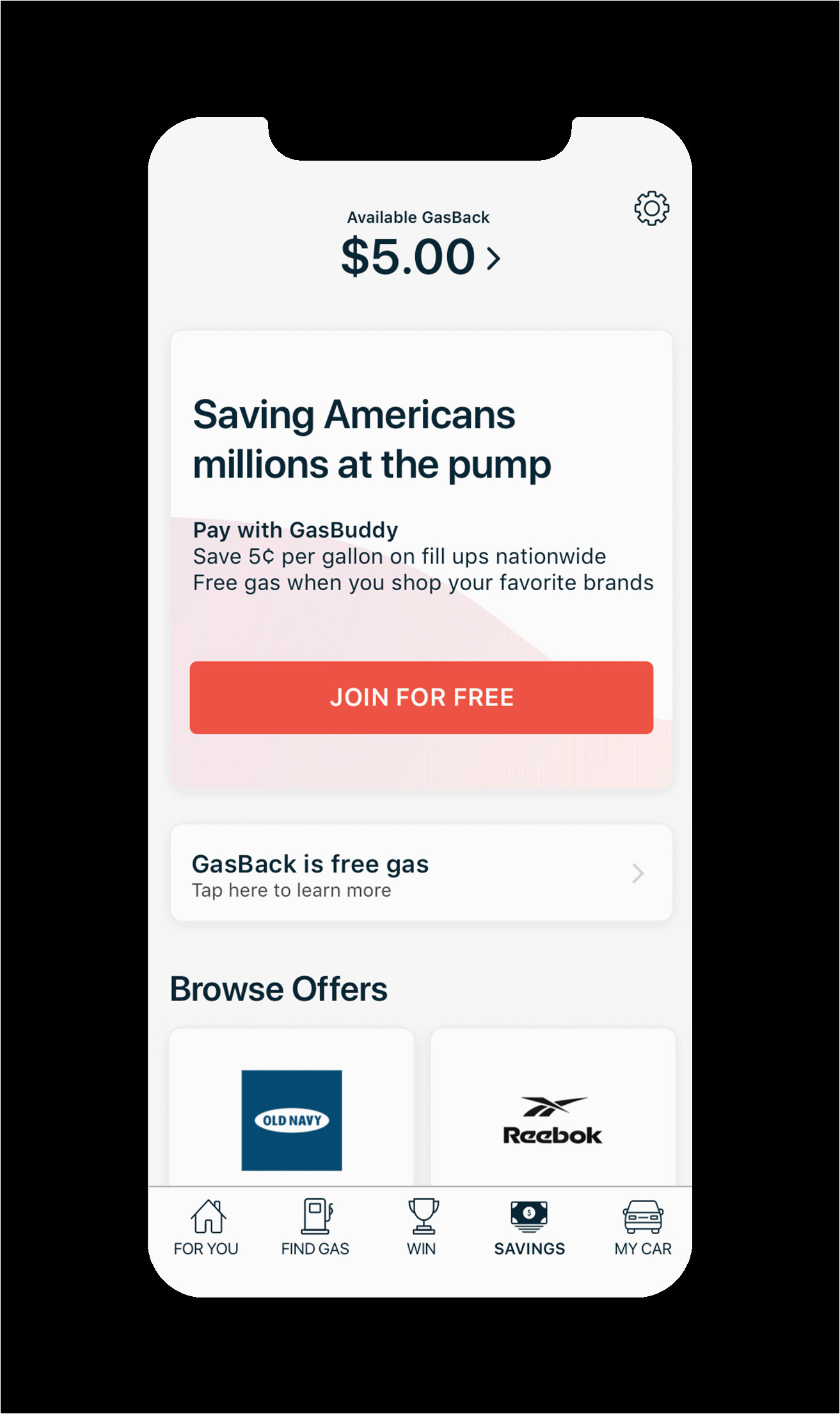Select the Savings tab
Screen dimensions: 840x1414
click(530, 1228)
